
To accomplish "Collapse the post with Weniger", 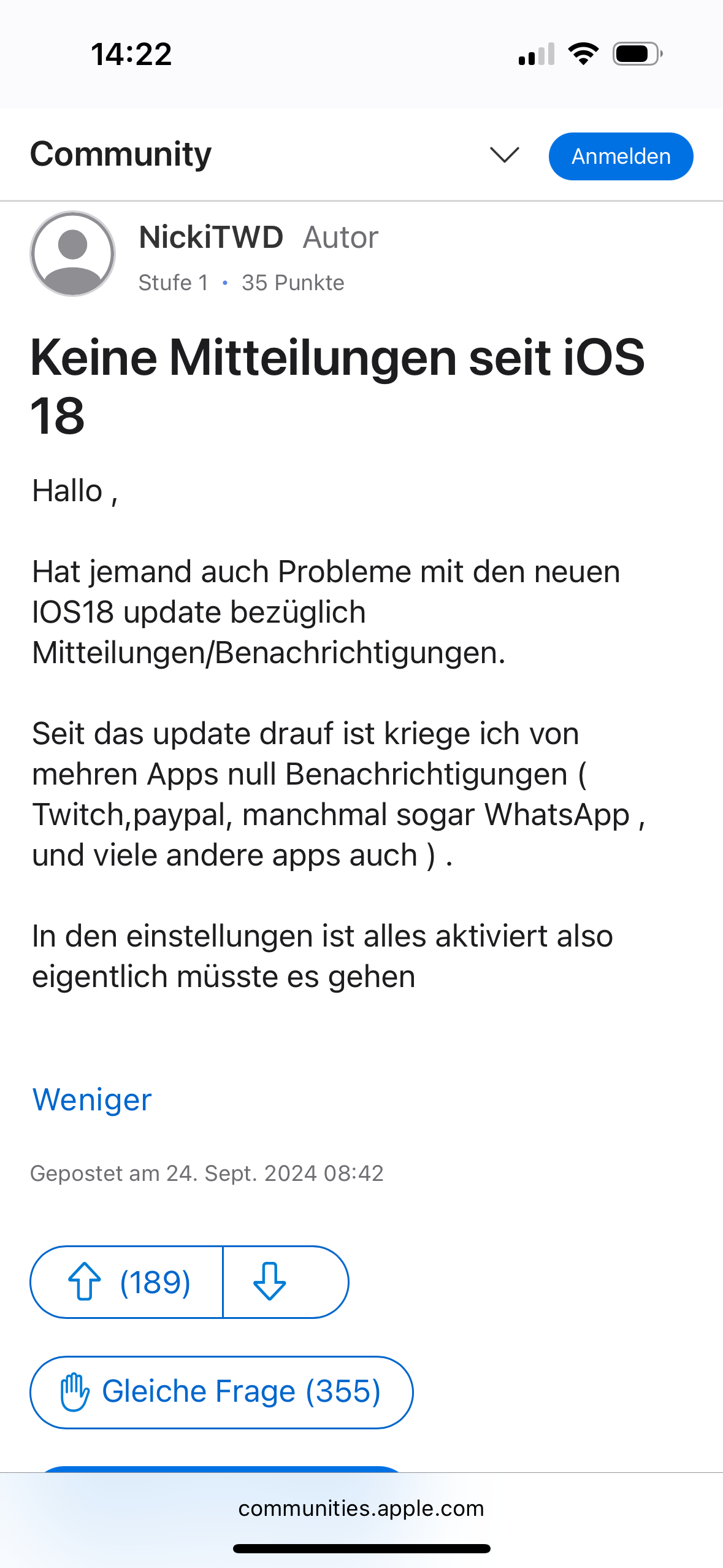I will (92, 1099).
